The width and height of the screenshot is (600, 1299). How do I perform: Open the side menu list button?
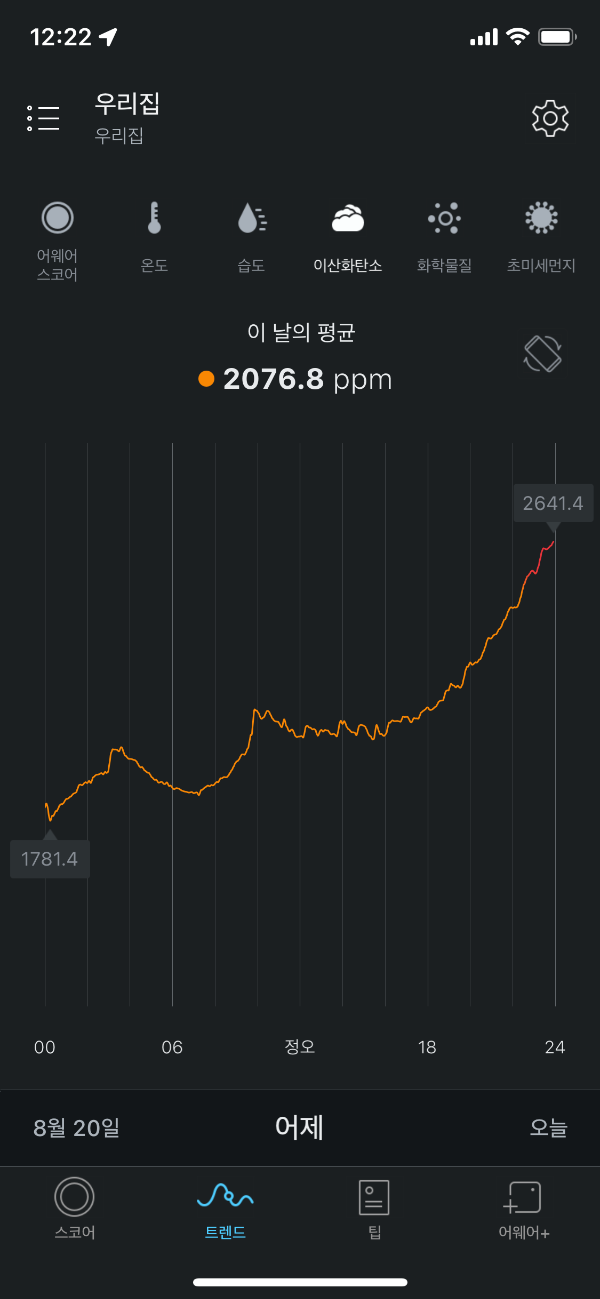[44, 118]
